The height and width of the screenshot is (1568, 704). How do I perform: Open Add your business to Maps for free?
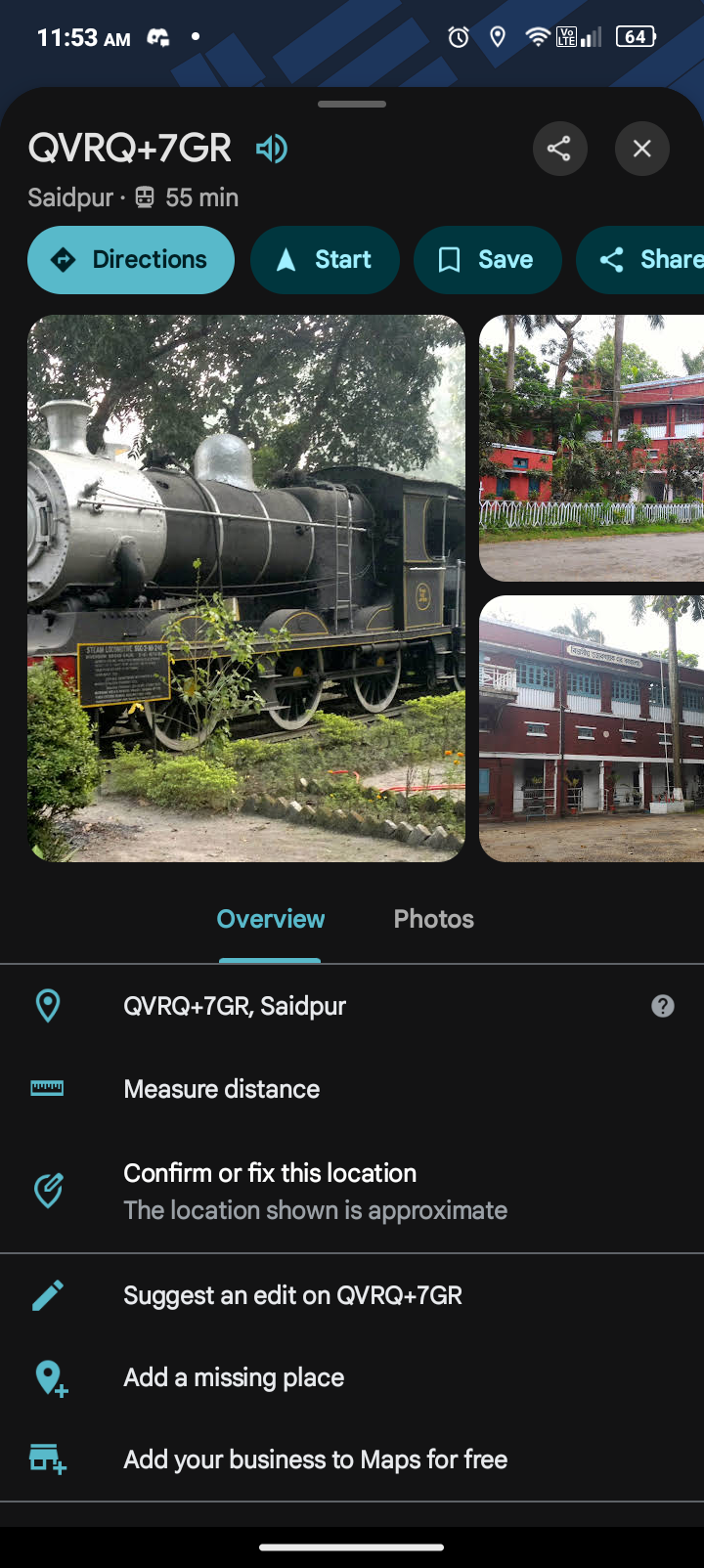(352, 1459)
